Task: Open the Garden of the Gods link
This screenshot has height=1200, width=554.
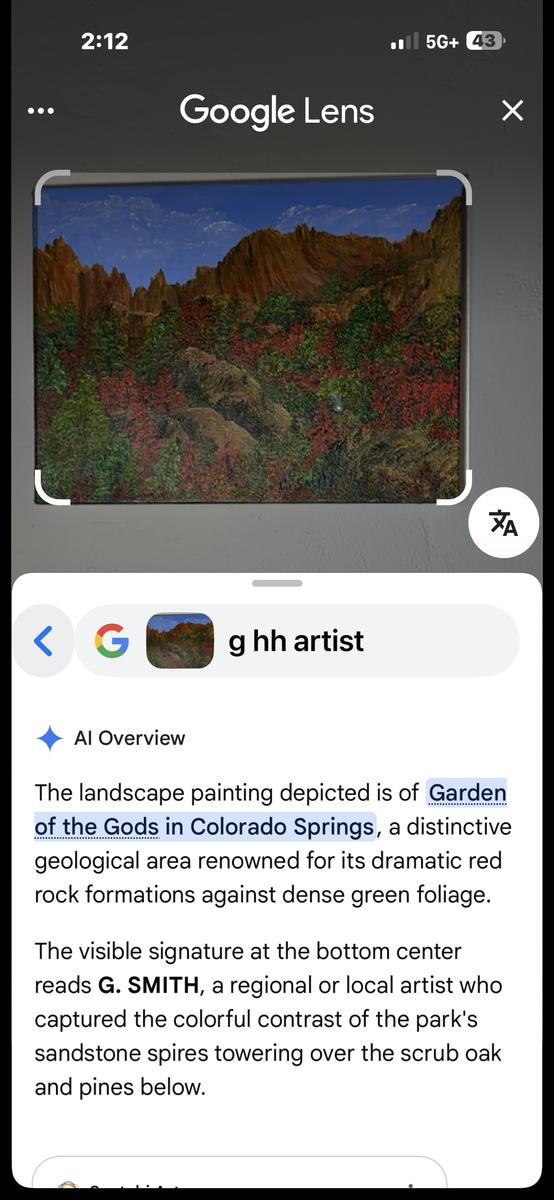Action: (x=271, y=811)
